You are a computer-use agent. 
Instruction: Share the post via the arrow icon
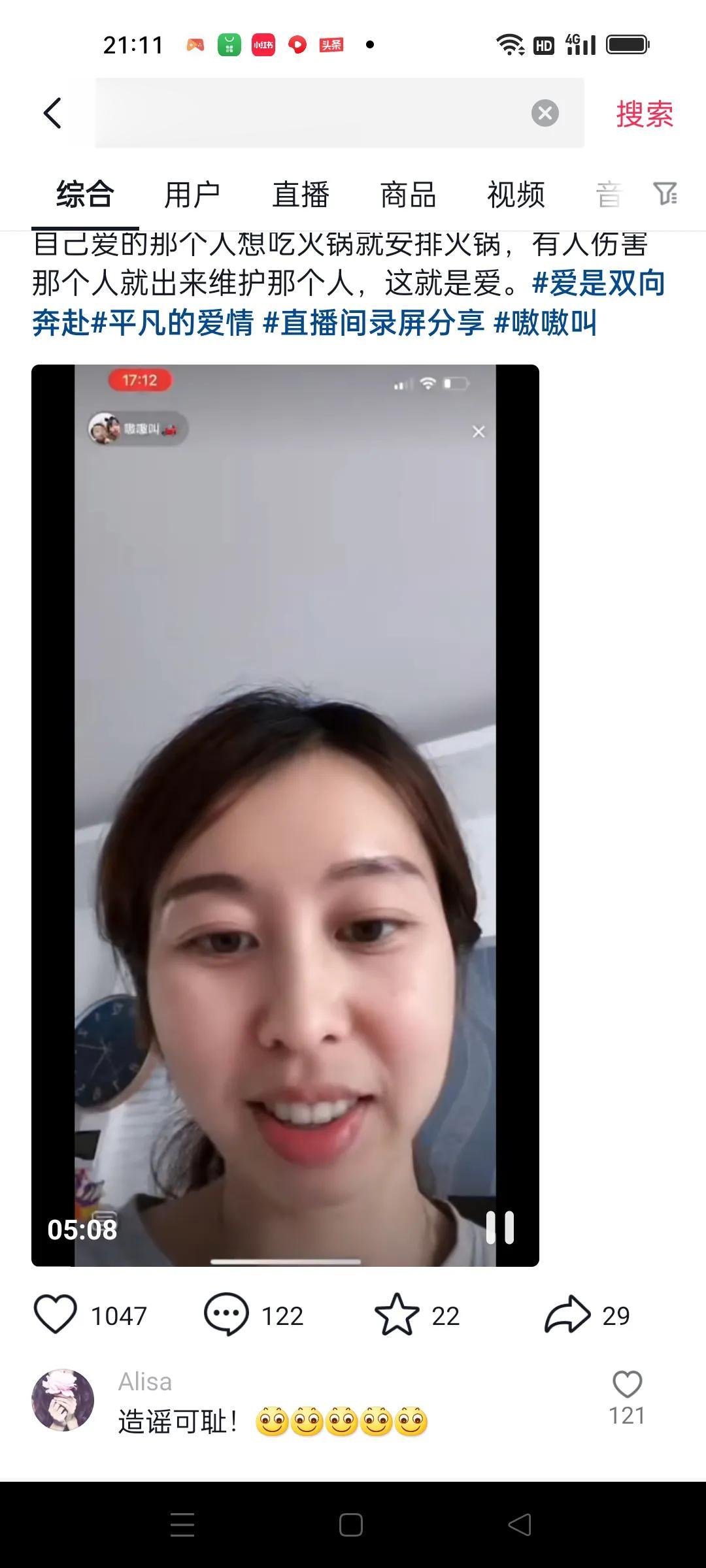click(567, 1315)
